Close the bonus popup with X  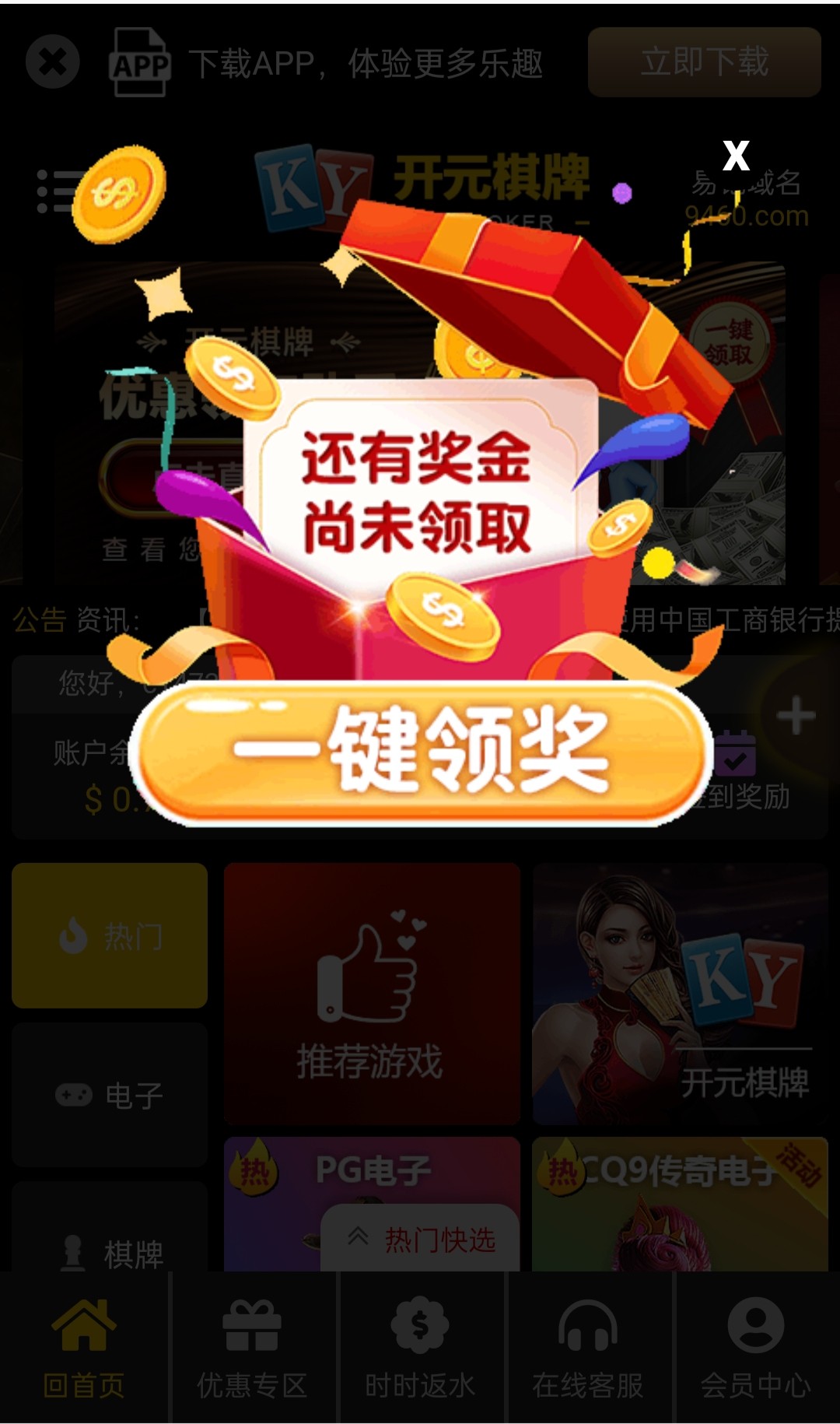point(735,156)
